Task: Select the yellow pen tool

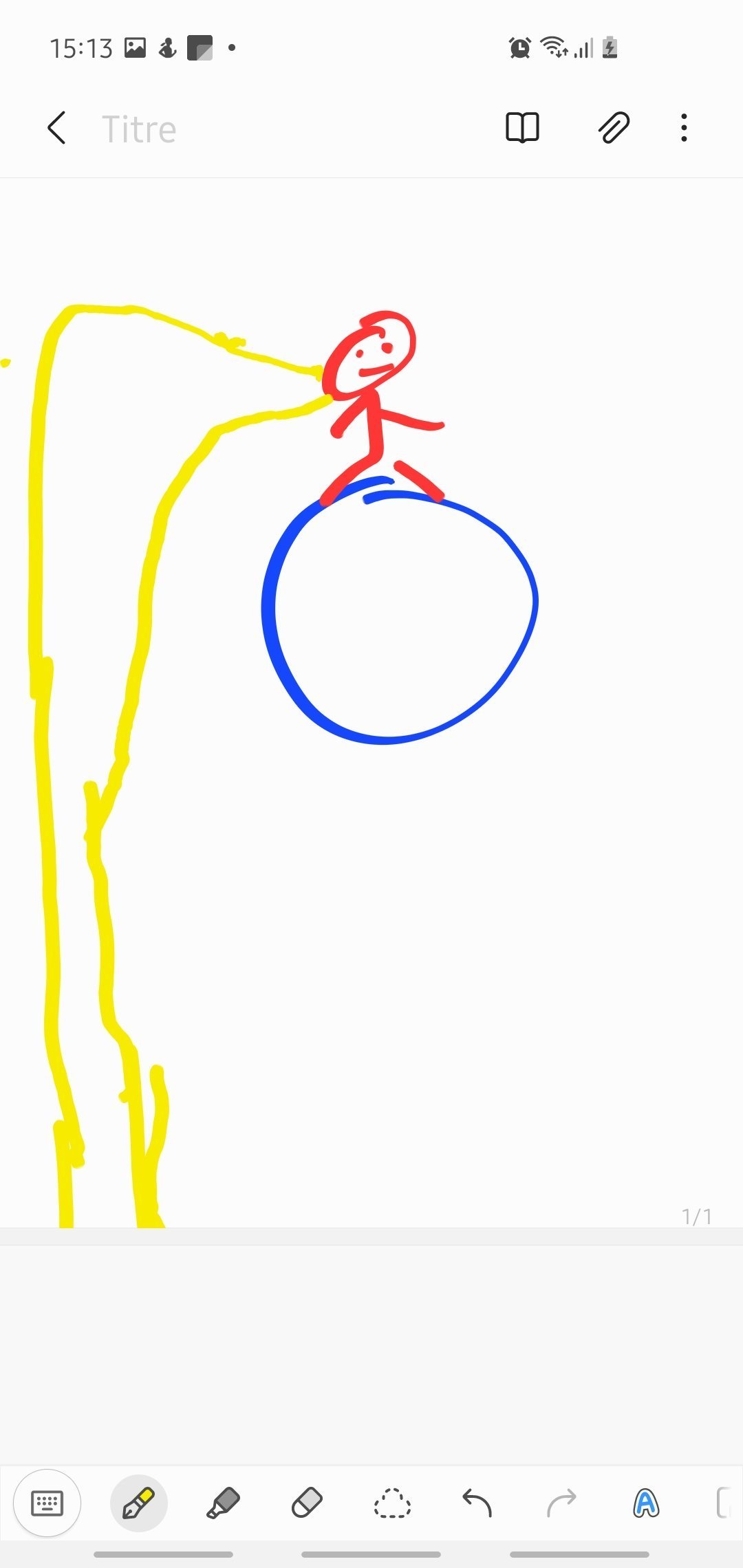Action: pos(138,1503)
